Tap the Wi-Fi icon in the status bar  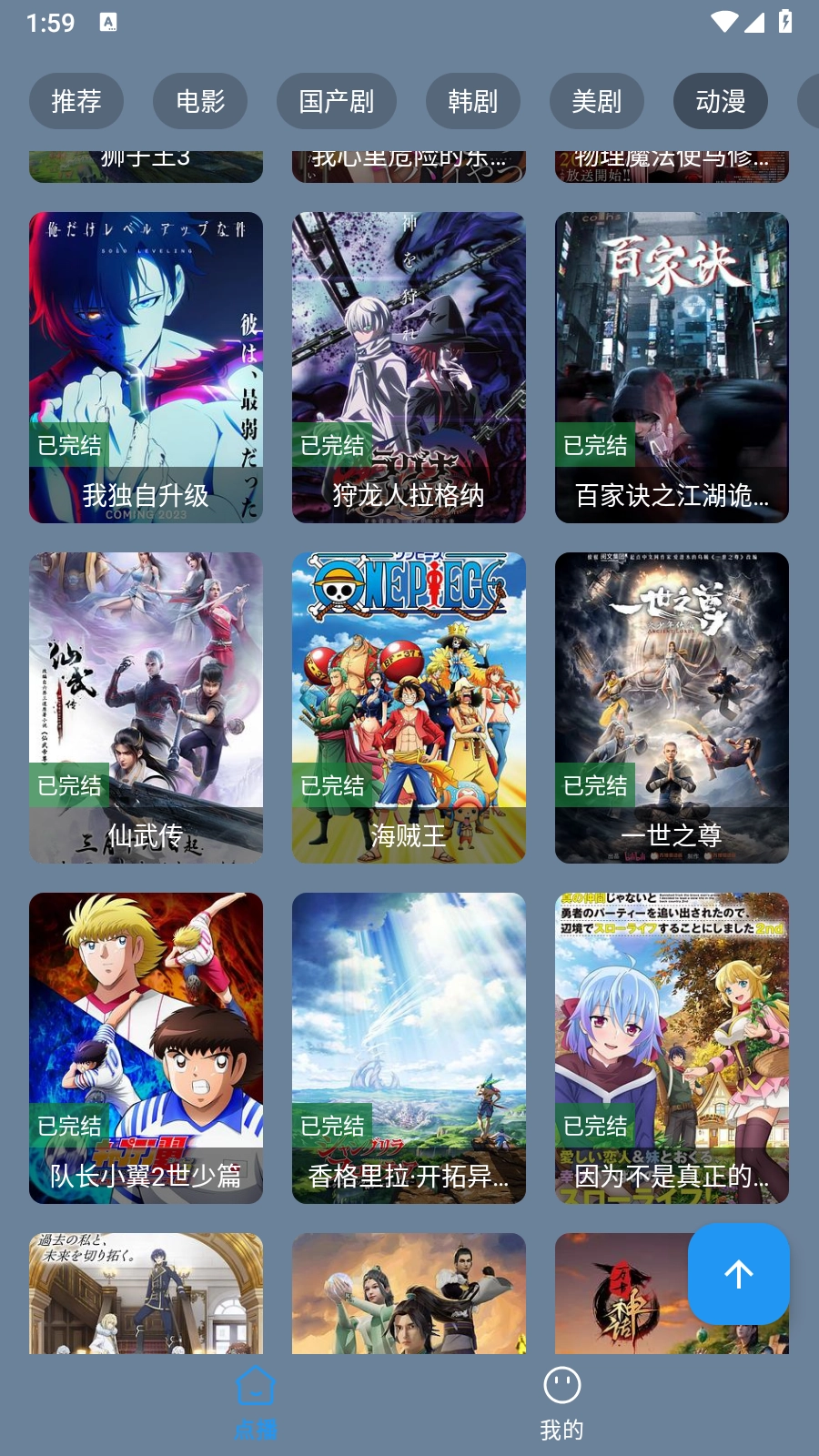[723, 22]
